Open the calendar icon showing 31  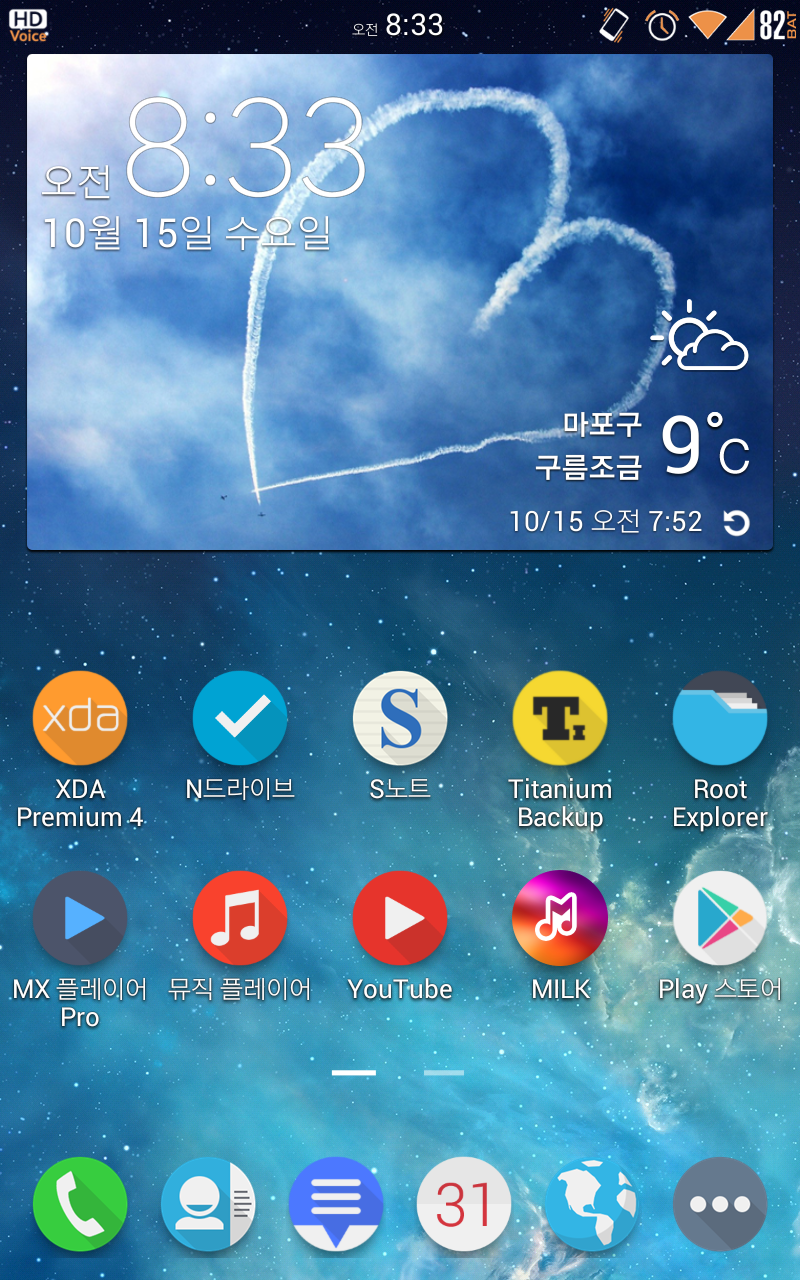[x=464, y=1204]
